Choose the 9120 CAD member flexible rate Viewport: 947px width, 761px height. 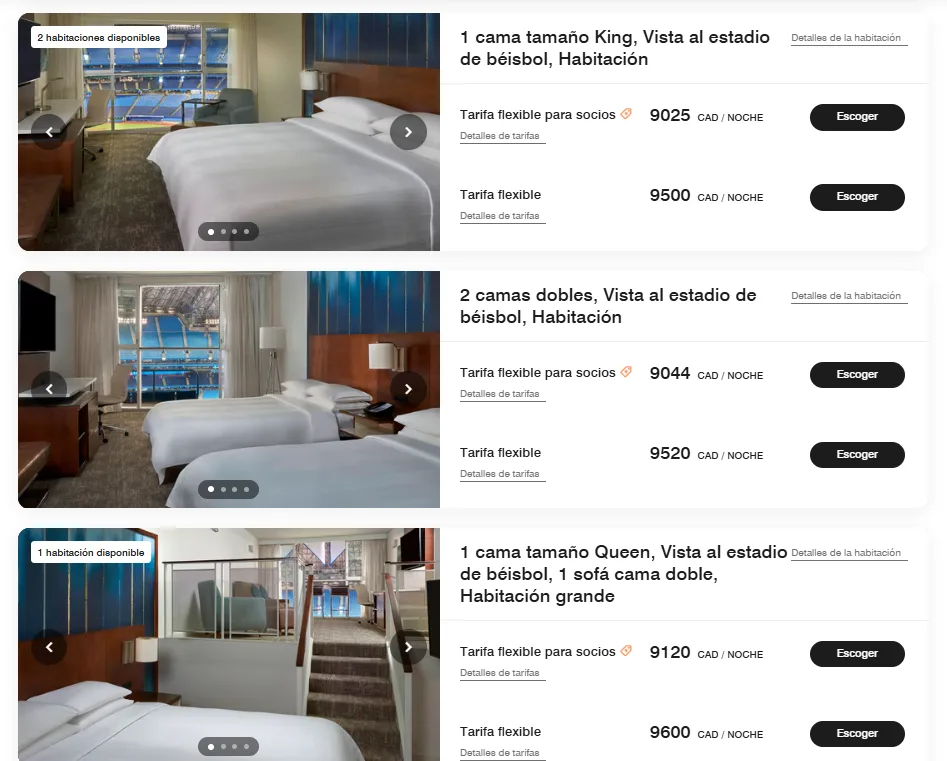856,654
